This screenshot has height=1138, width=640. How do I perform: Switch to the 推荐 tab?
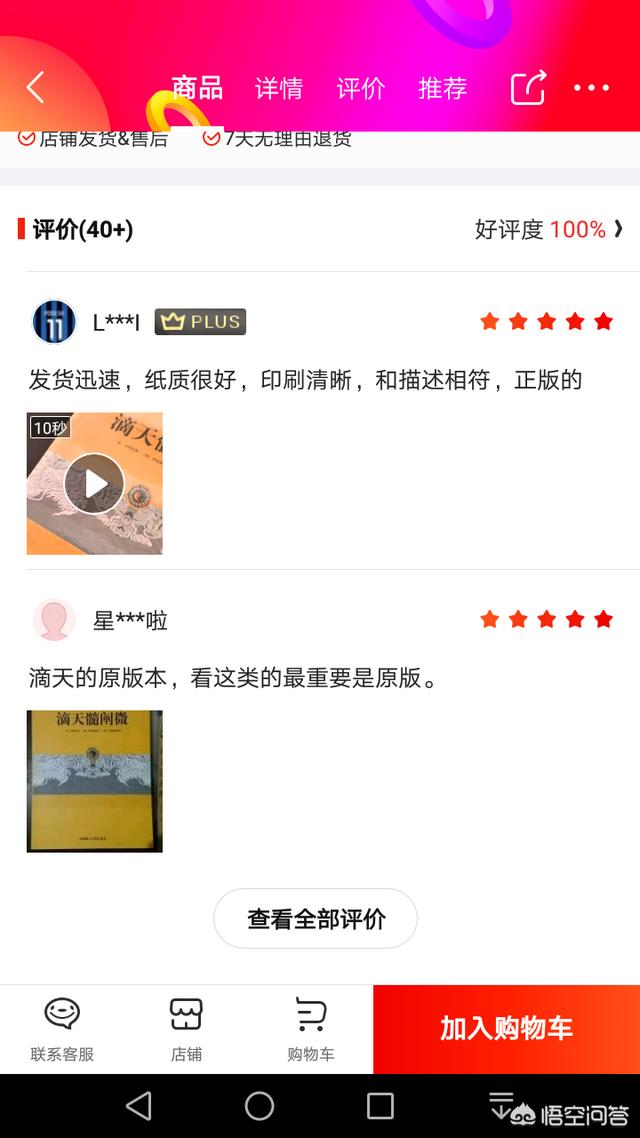[443, 88]
